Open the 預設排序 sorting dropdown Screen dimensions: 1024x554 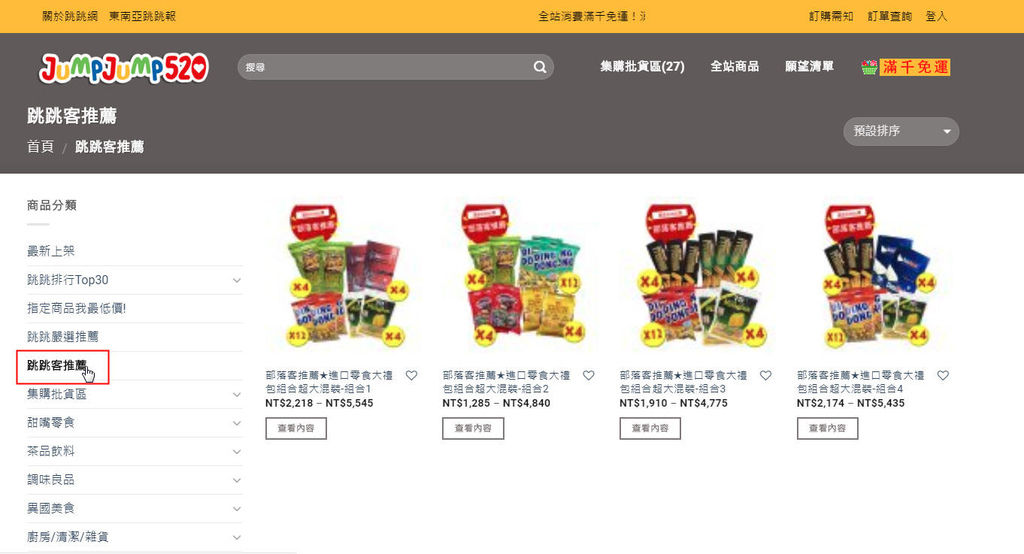click(x=901, y=131)
